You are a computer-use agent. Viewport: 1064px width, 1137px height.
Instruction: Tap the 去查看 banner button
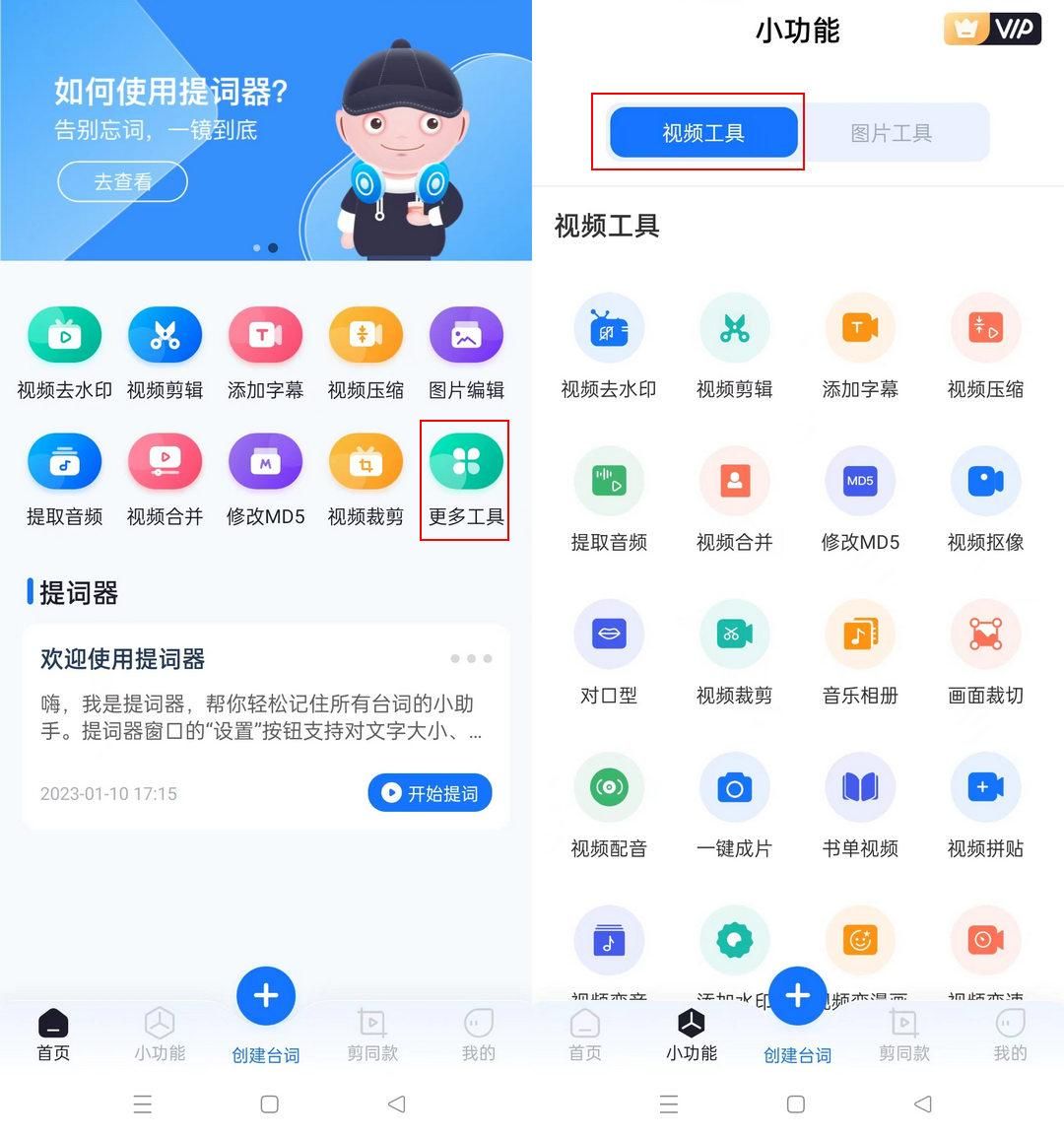click(122, 181)
